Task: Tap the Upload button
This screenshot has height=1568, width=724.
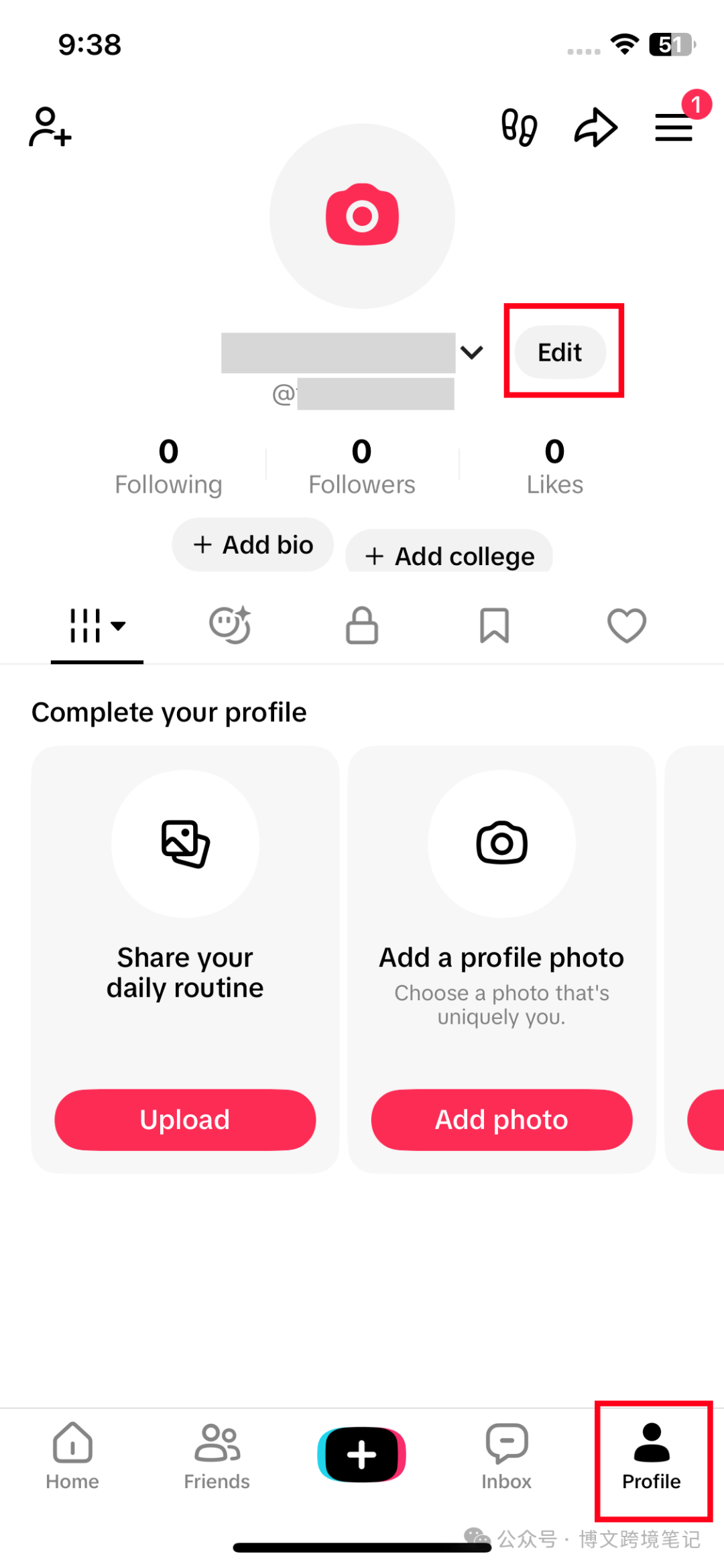Action: pyautogui.click(x=185, y=1120)
